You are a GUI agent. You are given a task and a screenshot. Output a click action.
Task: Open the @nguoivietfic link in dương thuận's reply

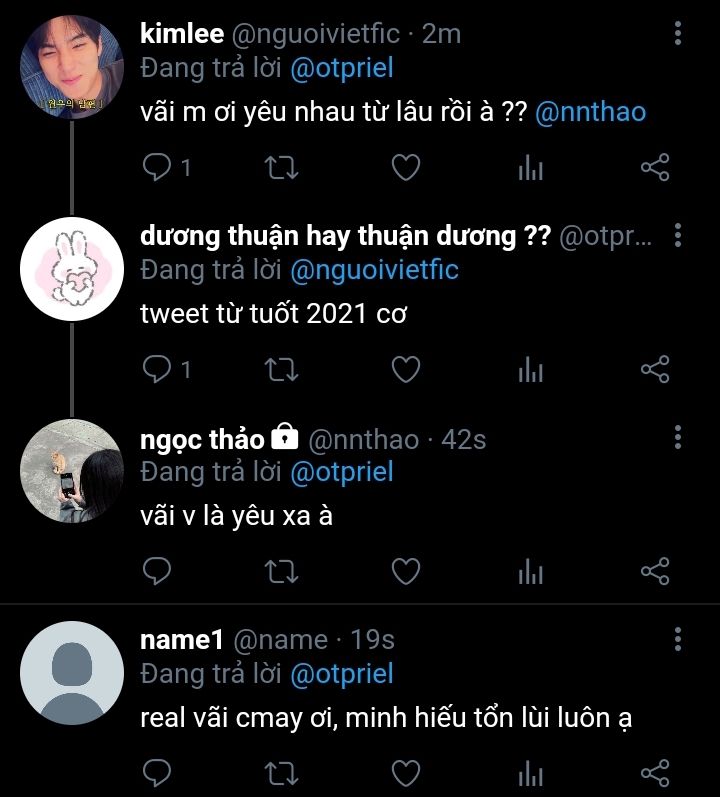374,270
